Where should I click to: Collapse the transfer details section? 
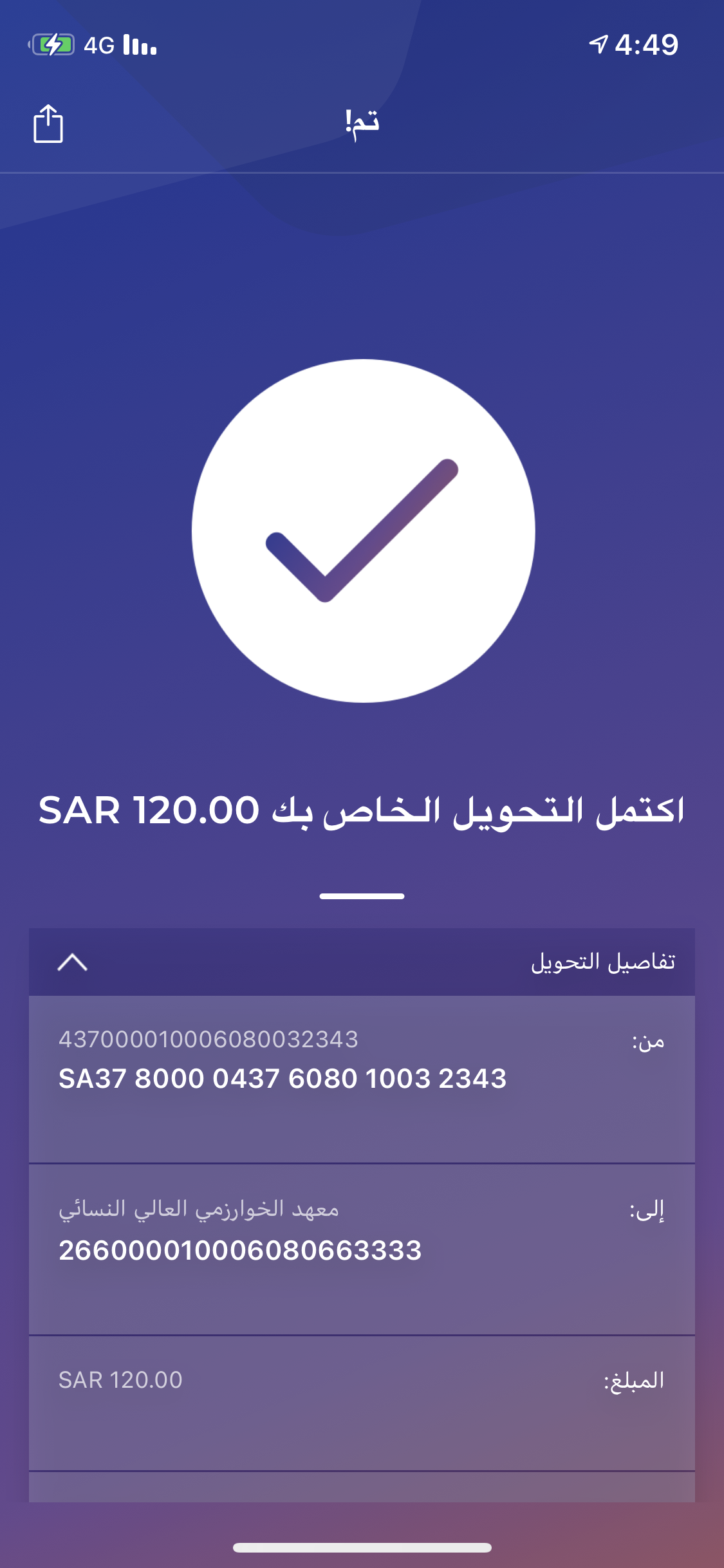point(72,962)
